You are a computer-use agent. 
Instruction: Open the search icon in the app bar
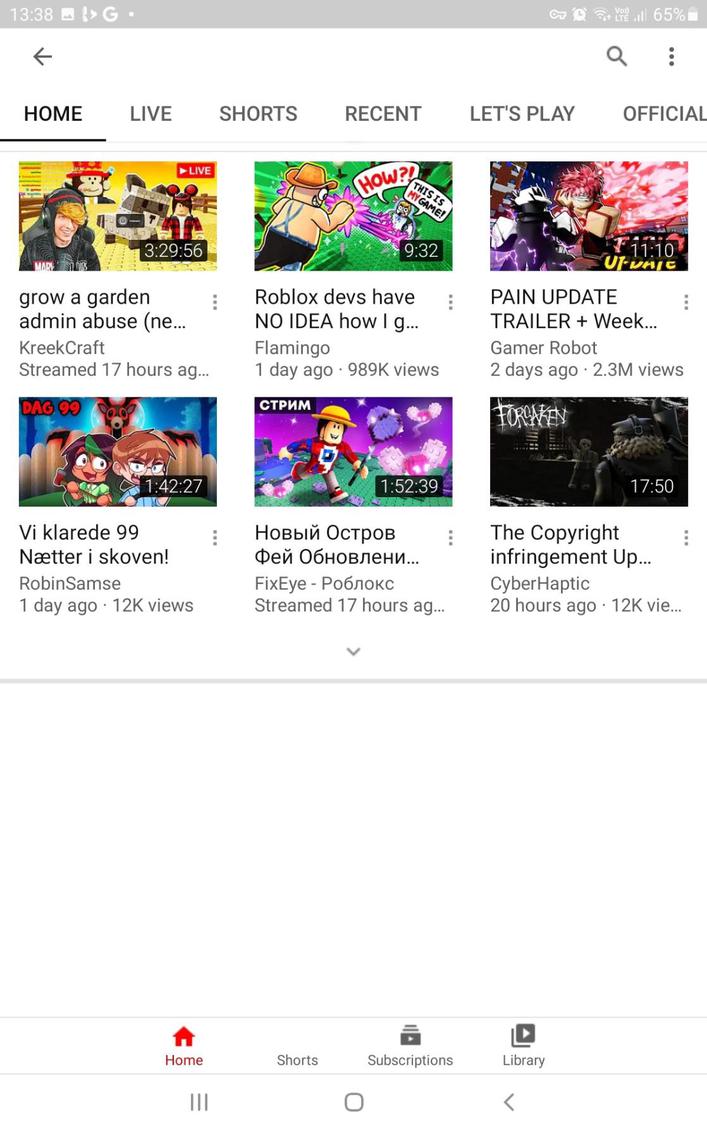point(617,57)
